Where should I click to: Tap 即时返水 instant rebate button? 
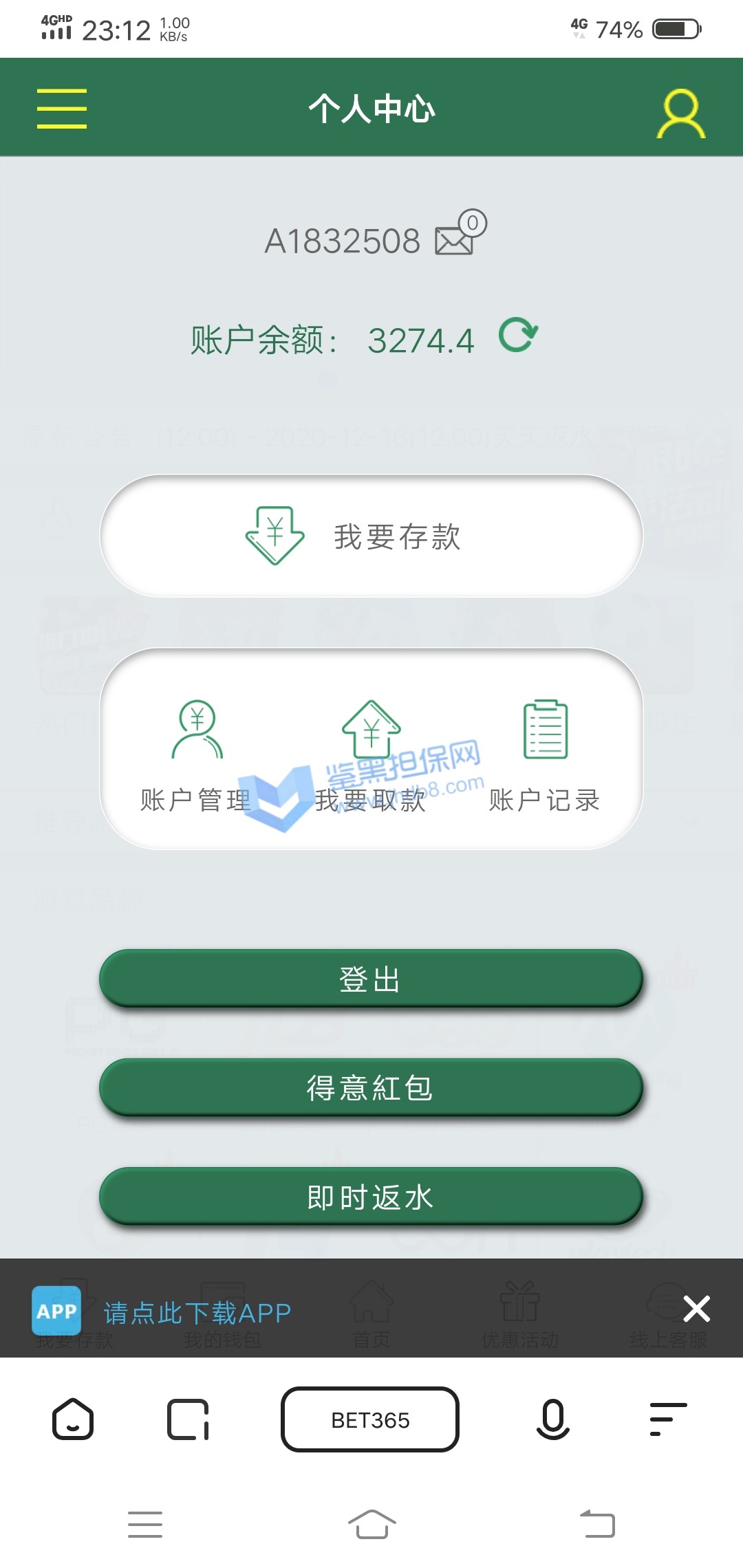point(371,1197)
